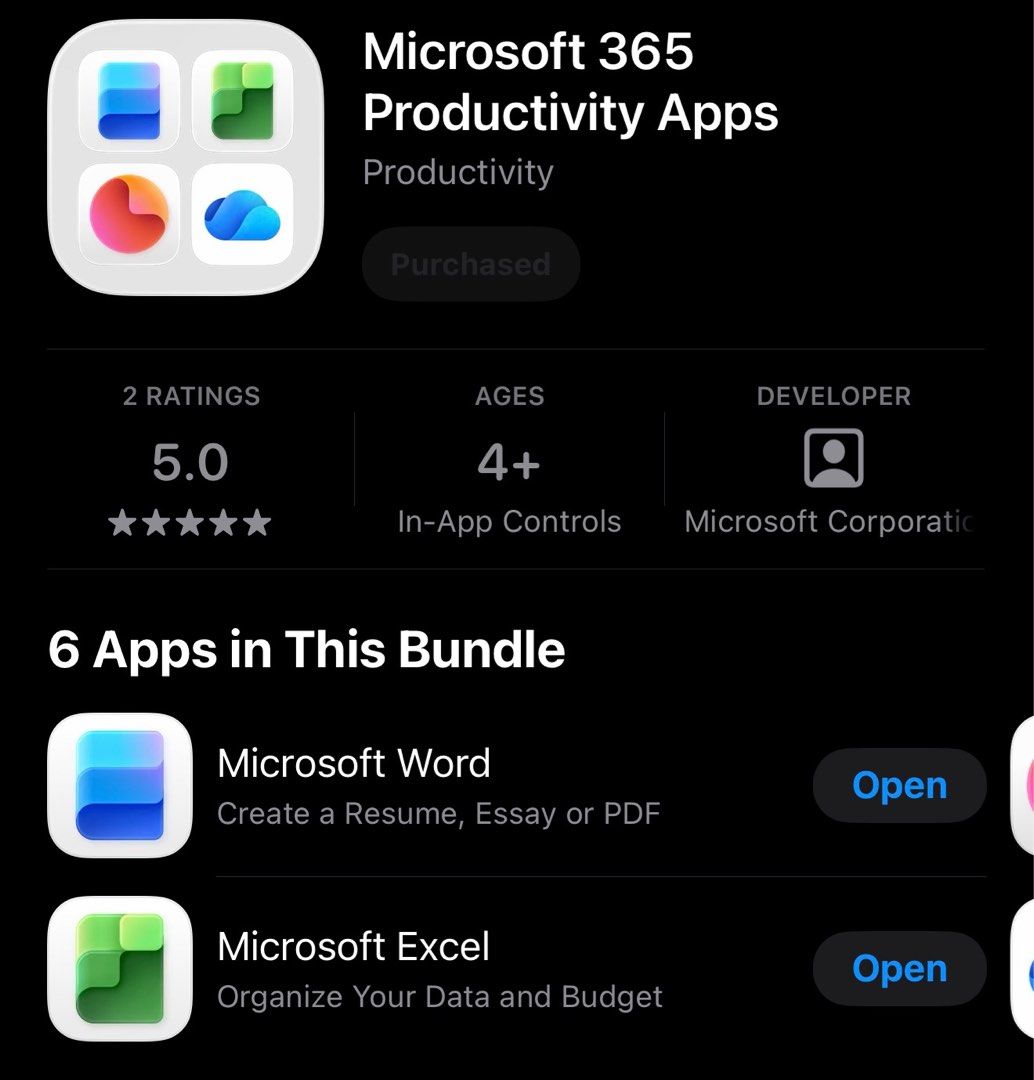
Task: Tap the 6 Apps in This Bundle heading
Action: click(x=306, y=649)
